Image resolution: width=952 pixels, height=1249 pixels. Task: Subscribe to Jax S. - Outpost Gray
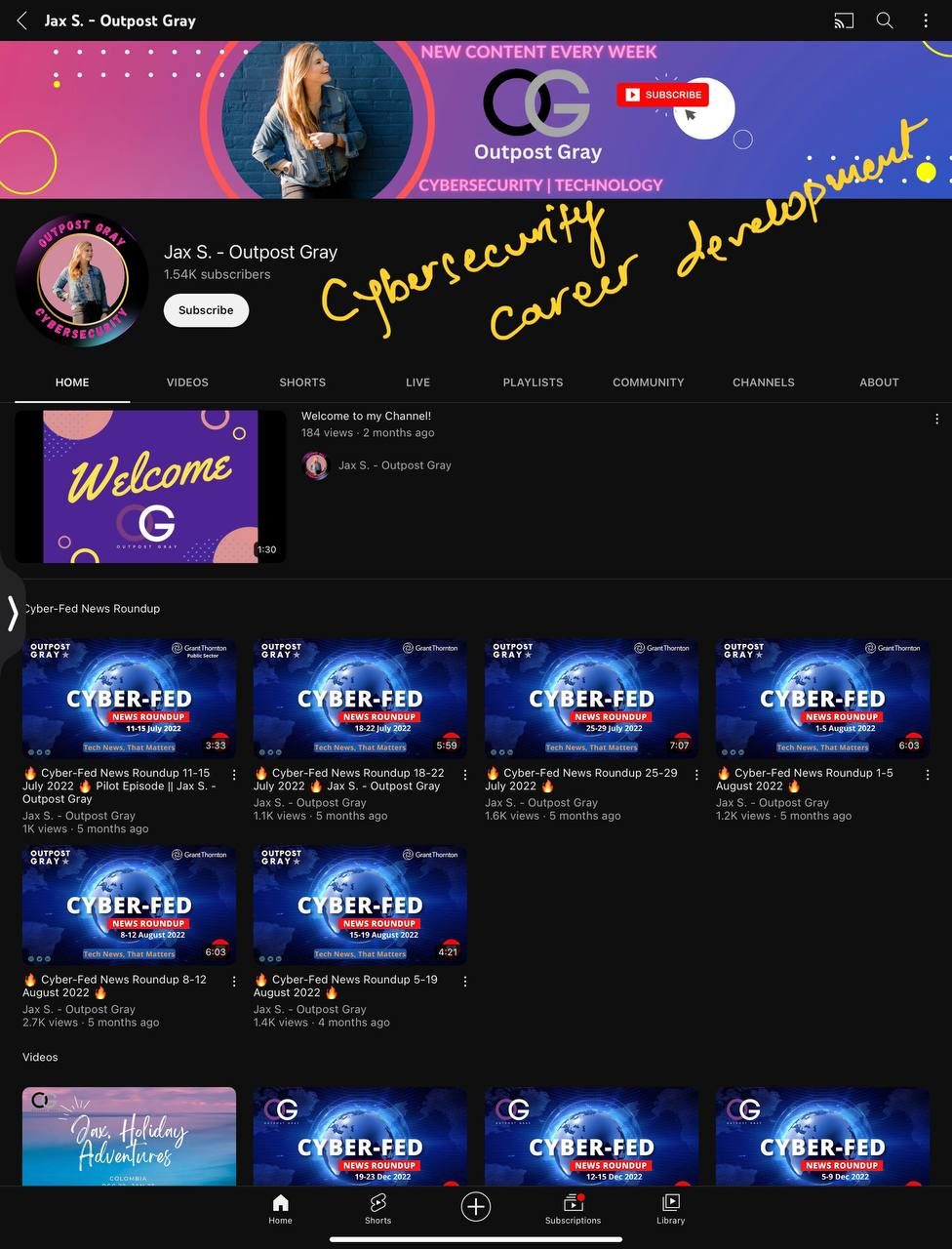click(206, 310)
